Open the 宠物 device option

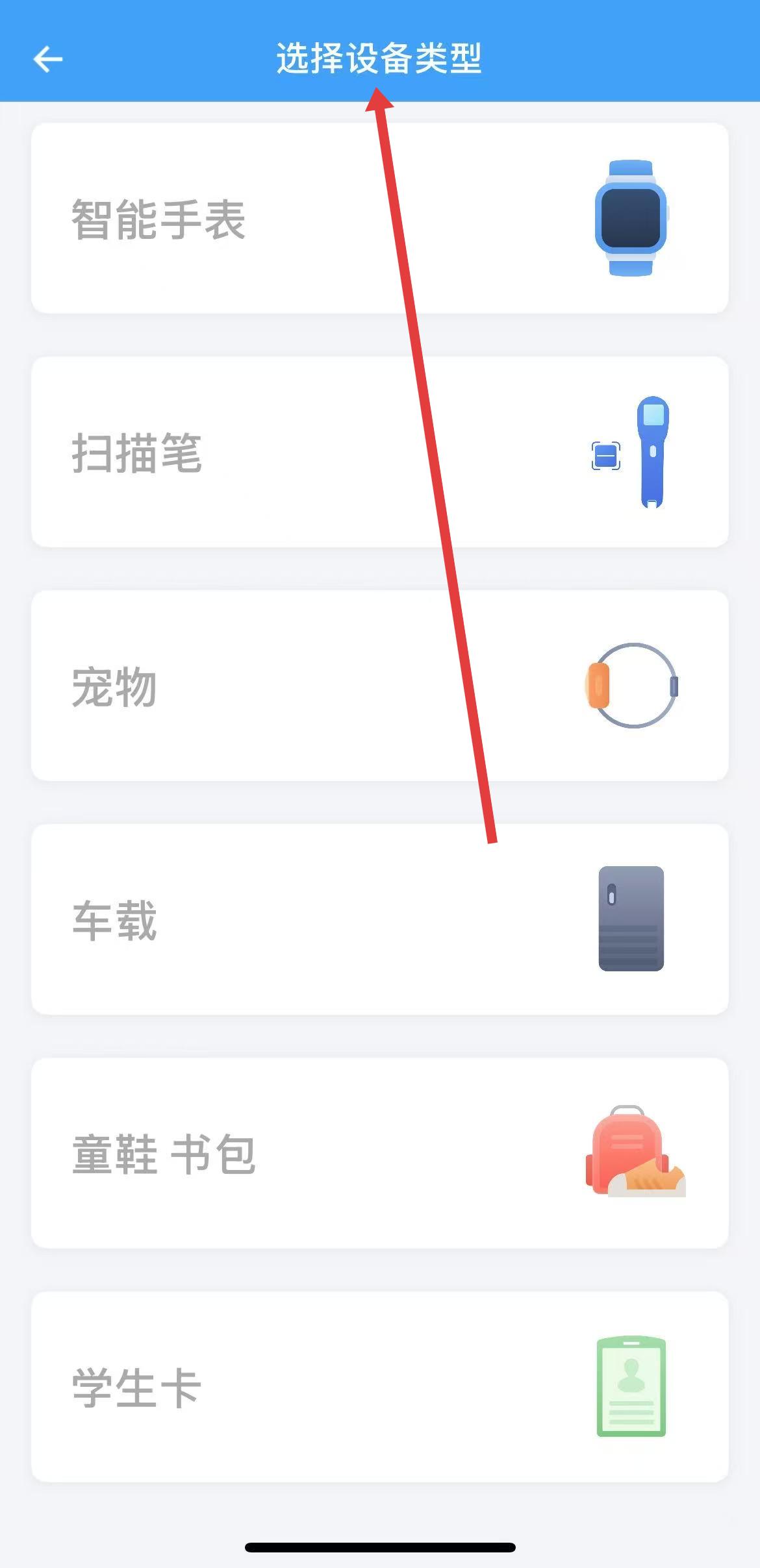click(379, 686)
